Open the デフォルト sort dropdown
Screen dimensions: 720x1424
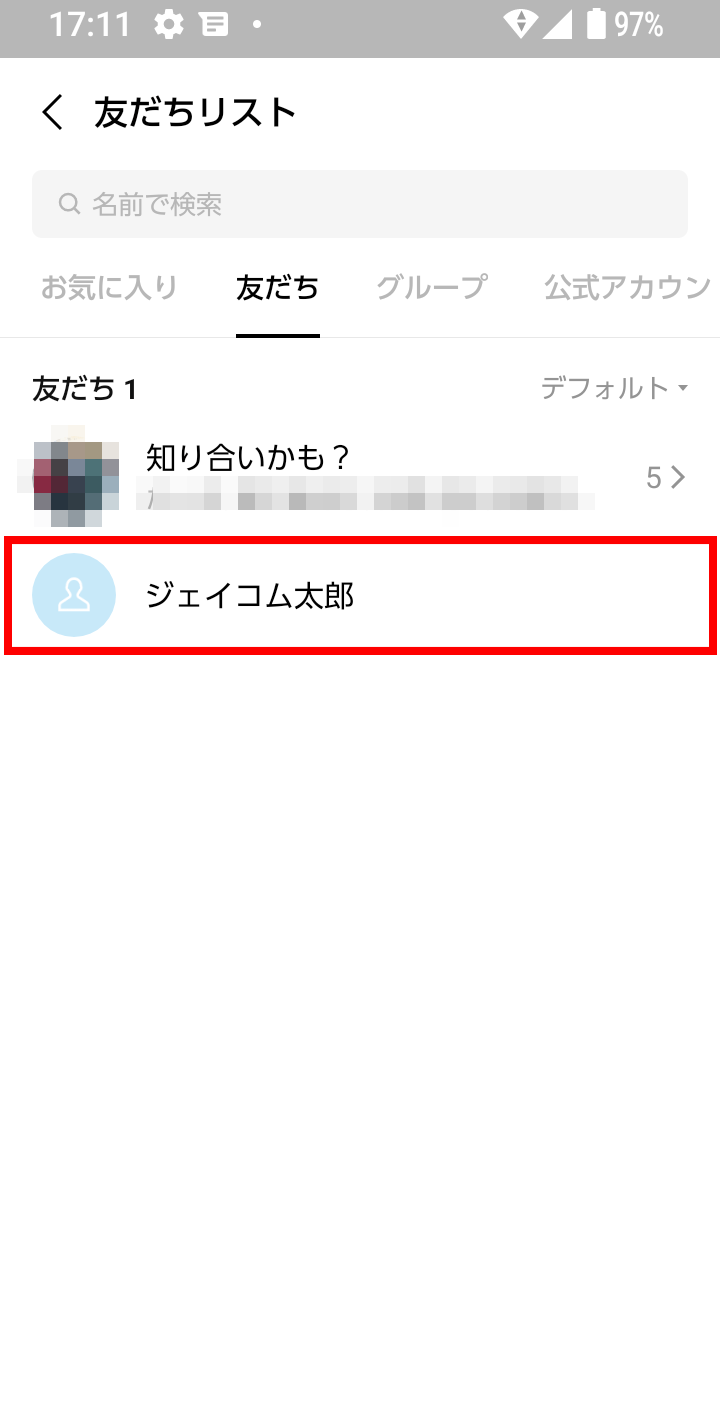click(x=615, y=388)
